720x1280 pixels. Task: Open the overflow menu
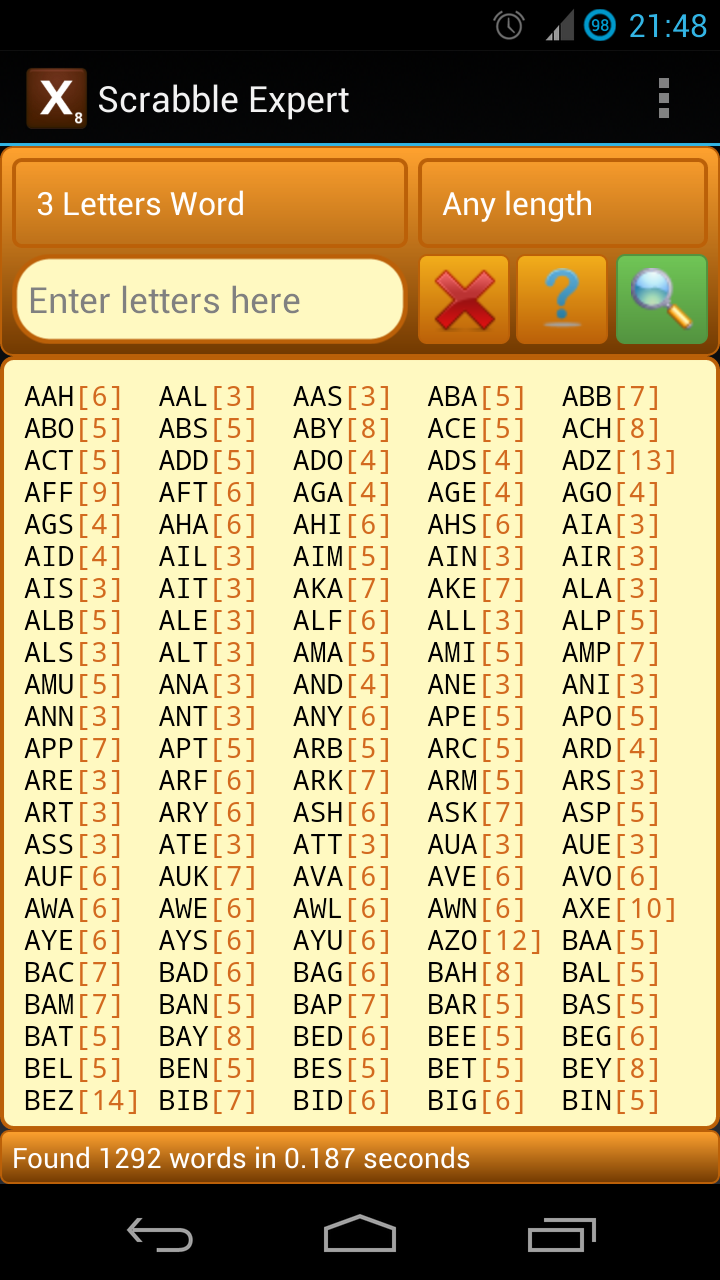coord(663,99)
